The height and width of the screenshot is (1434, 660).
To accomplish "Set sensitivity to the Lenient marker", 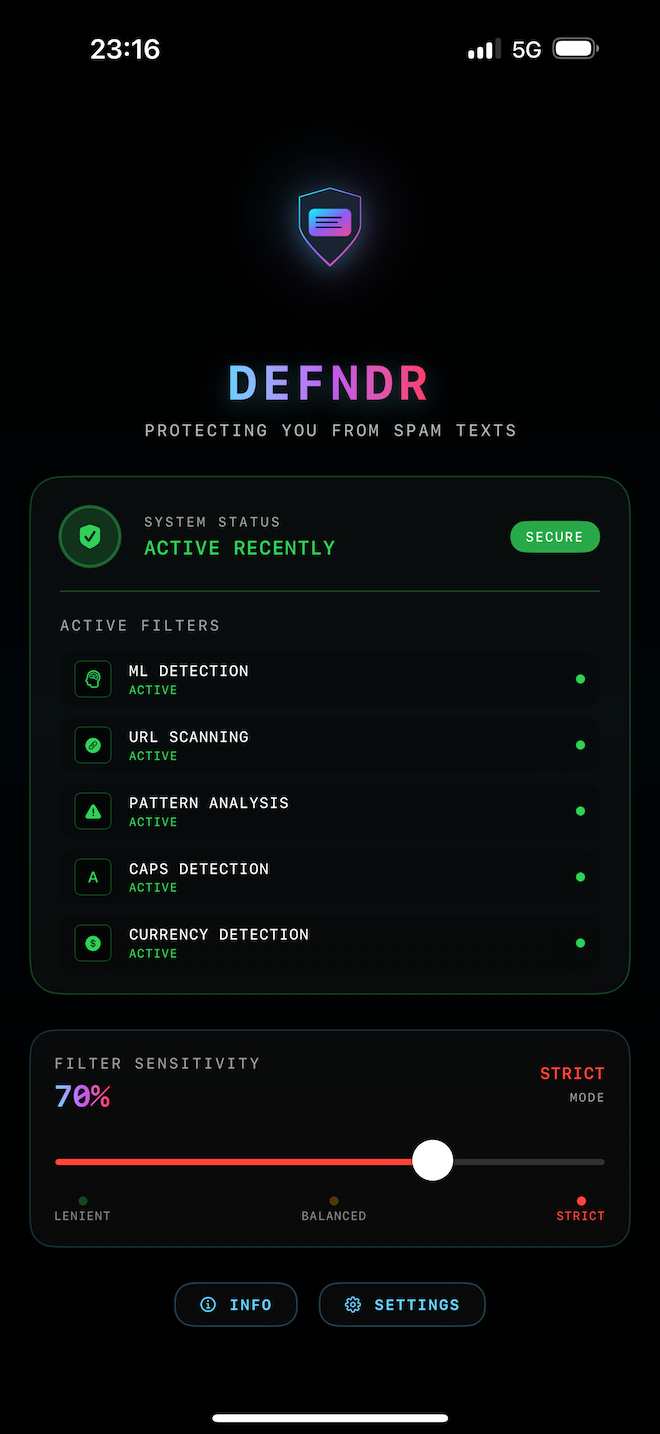I will (x=82, y=1202).
